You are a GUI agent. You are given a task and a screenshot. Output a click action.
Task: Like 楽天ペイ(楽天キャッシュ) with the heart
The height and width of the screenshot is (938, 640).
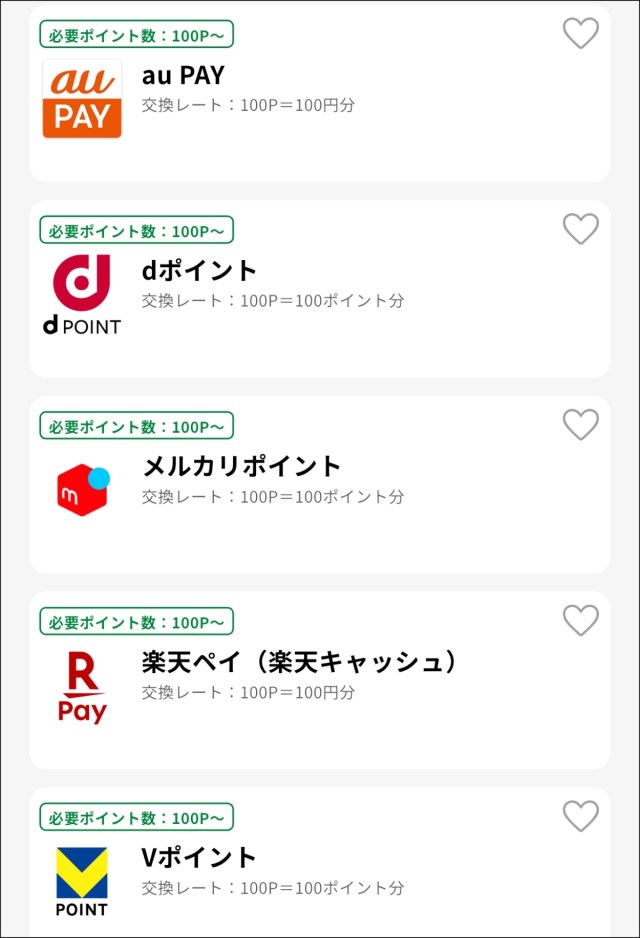(x=580, y=620)
